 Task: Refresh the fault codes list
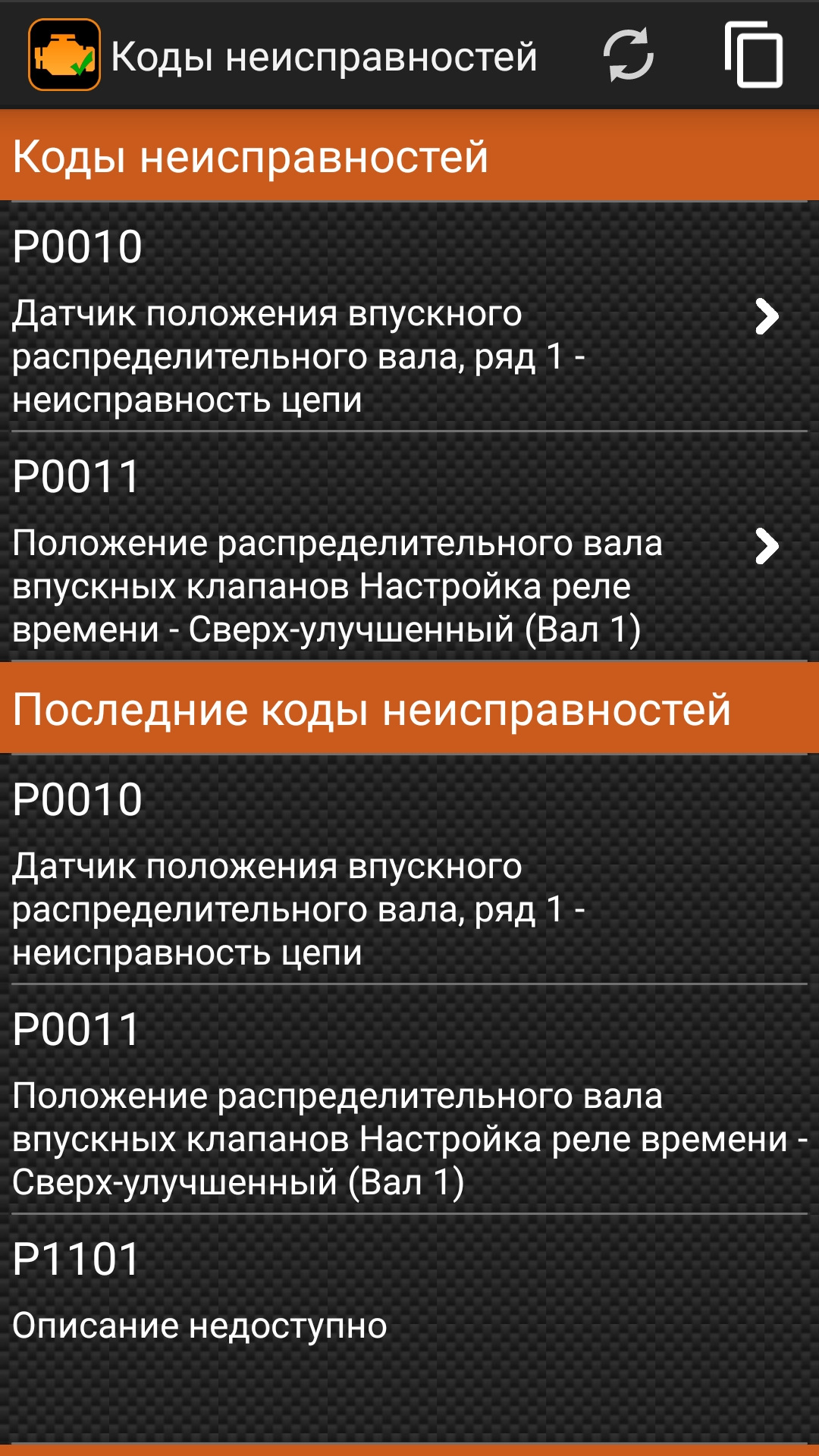(628, 55)
